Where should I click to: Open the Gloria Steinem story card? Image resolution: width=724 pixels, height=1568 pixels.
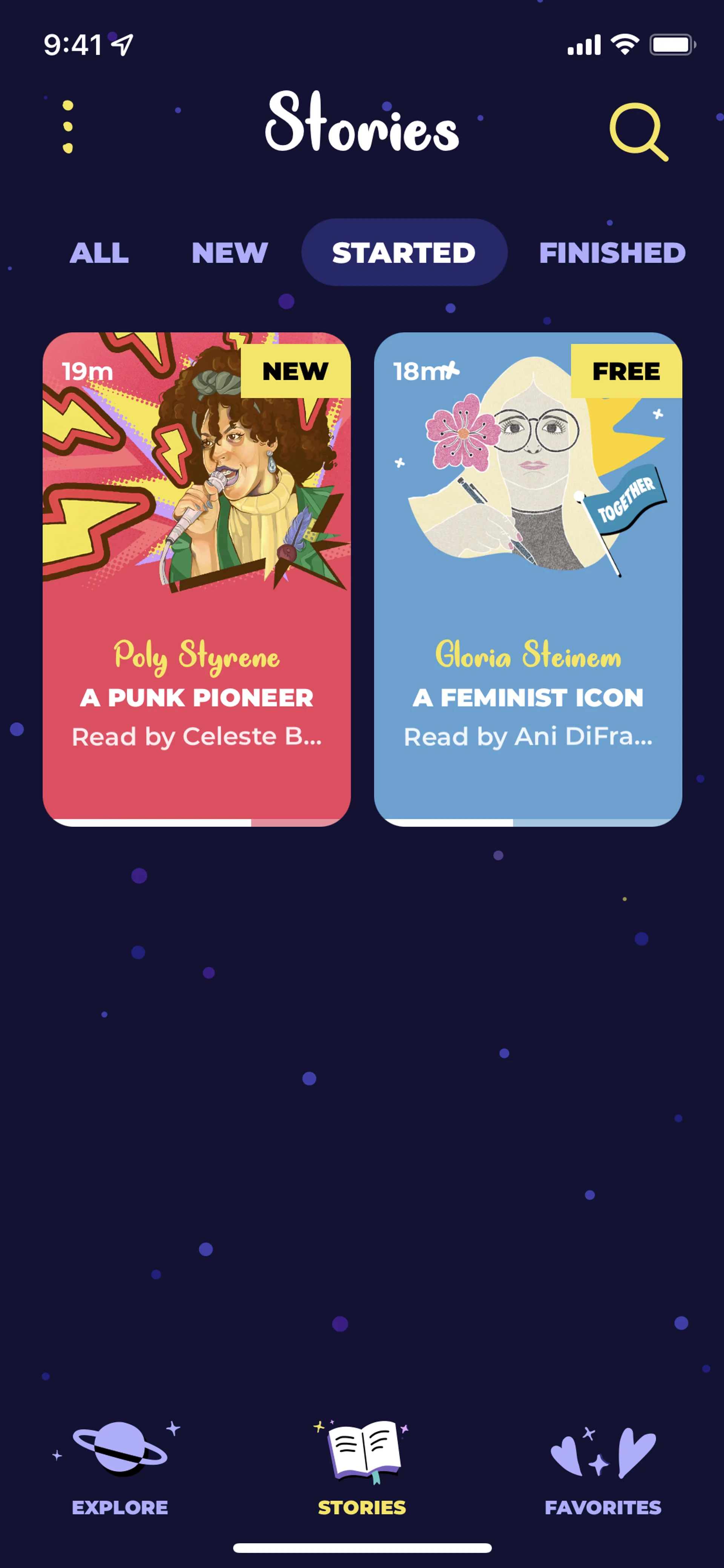click(528, 578)
